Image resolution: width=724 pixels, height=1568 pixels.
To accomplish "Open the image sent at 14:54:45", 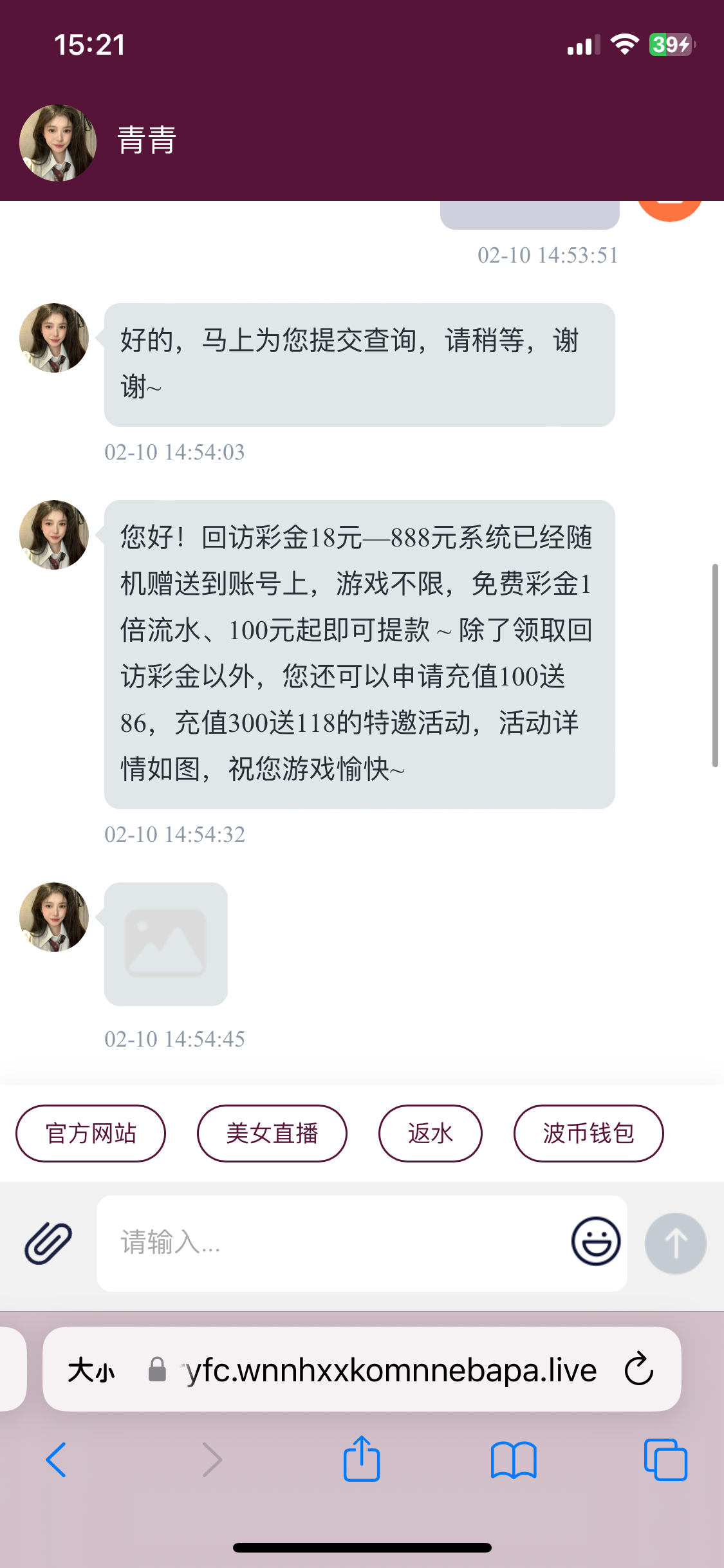I will click(166, 944).
